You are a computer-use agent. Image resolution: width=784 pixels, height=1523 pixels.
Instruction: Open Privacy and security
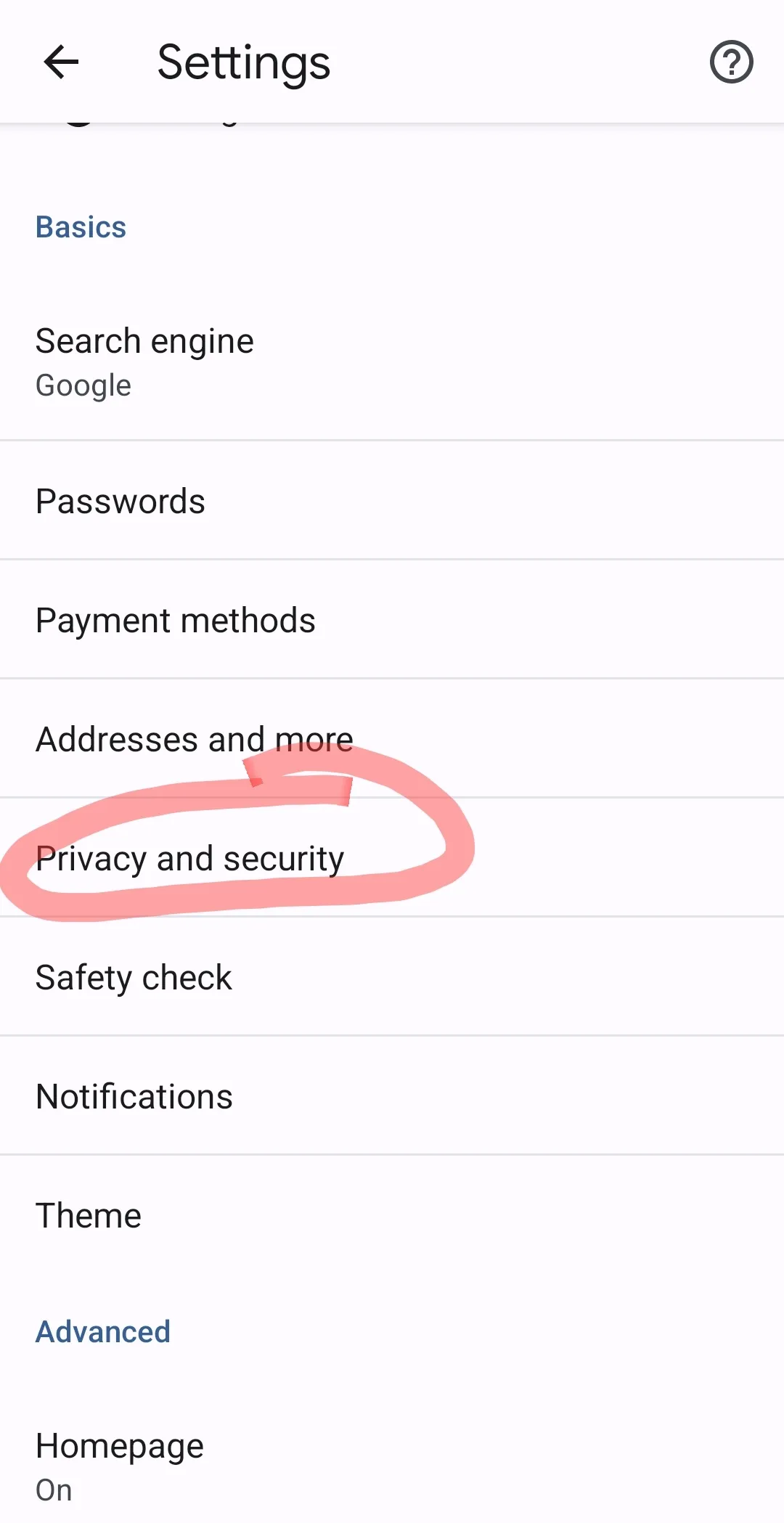click(x=392, y=857)
